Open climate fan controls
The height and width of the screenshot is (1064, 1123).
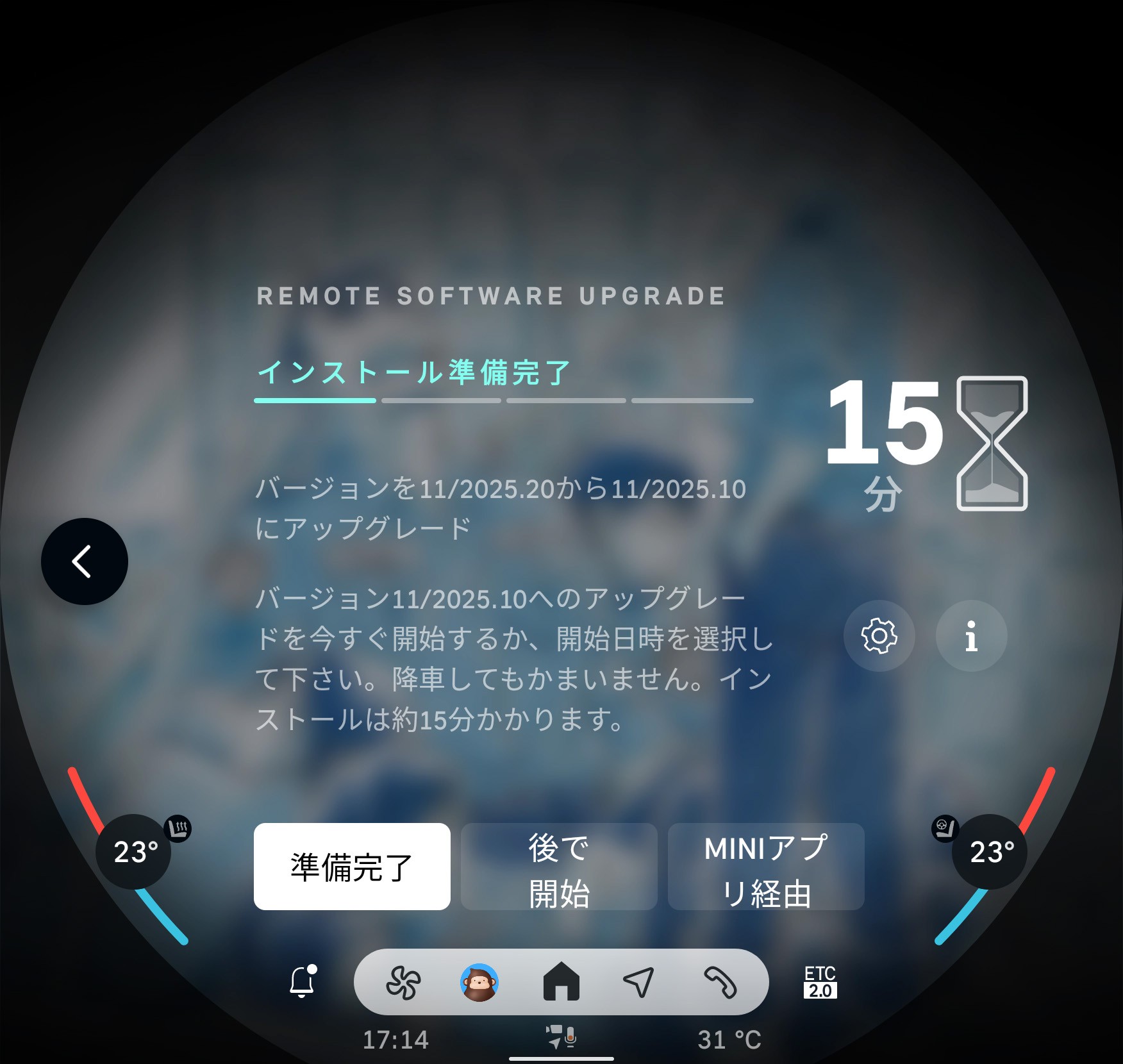pyautogui.click(x=403, y=983)
